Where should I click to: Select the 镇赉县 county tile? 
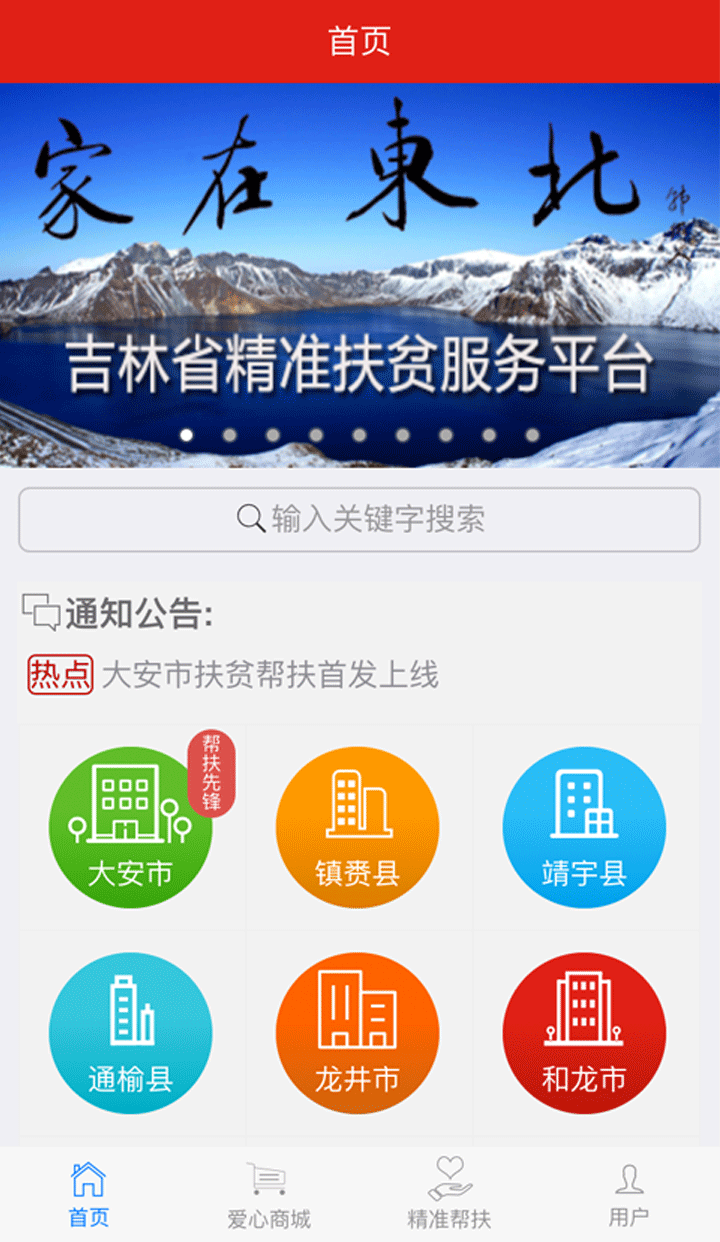pos(357,827)
